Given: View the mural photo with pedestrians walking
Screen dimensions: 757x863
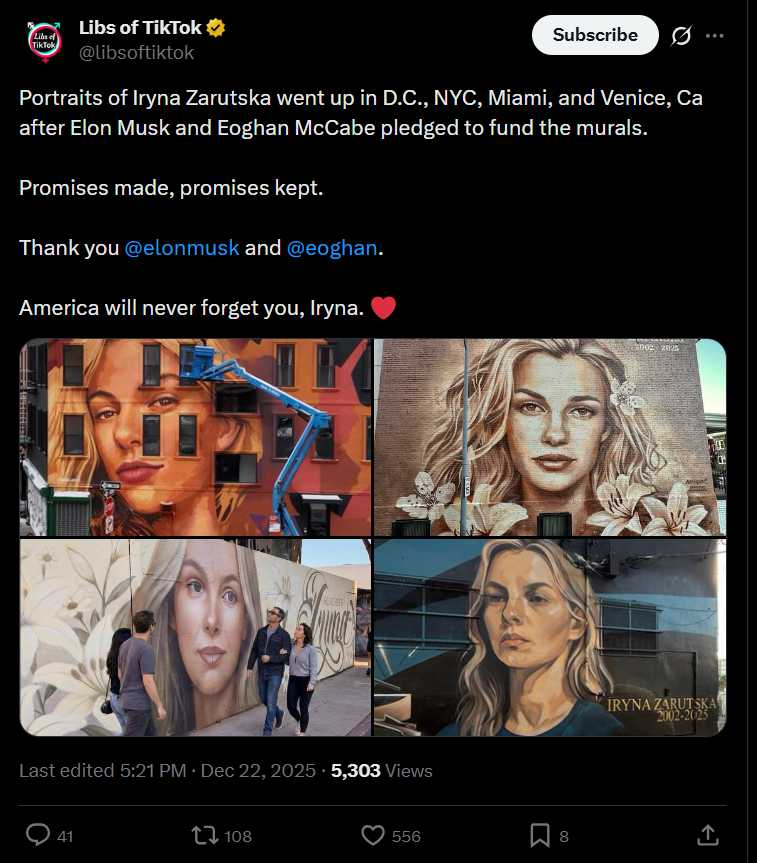Looking at the screenshot, I should [x=196, y=637].
